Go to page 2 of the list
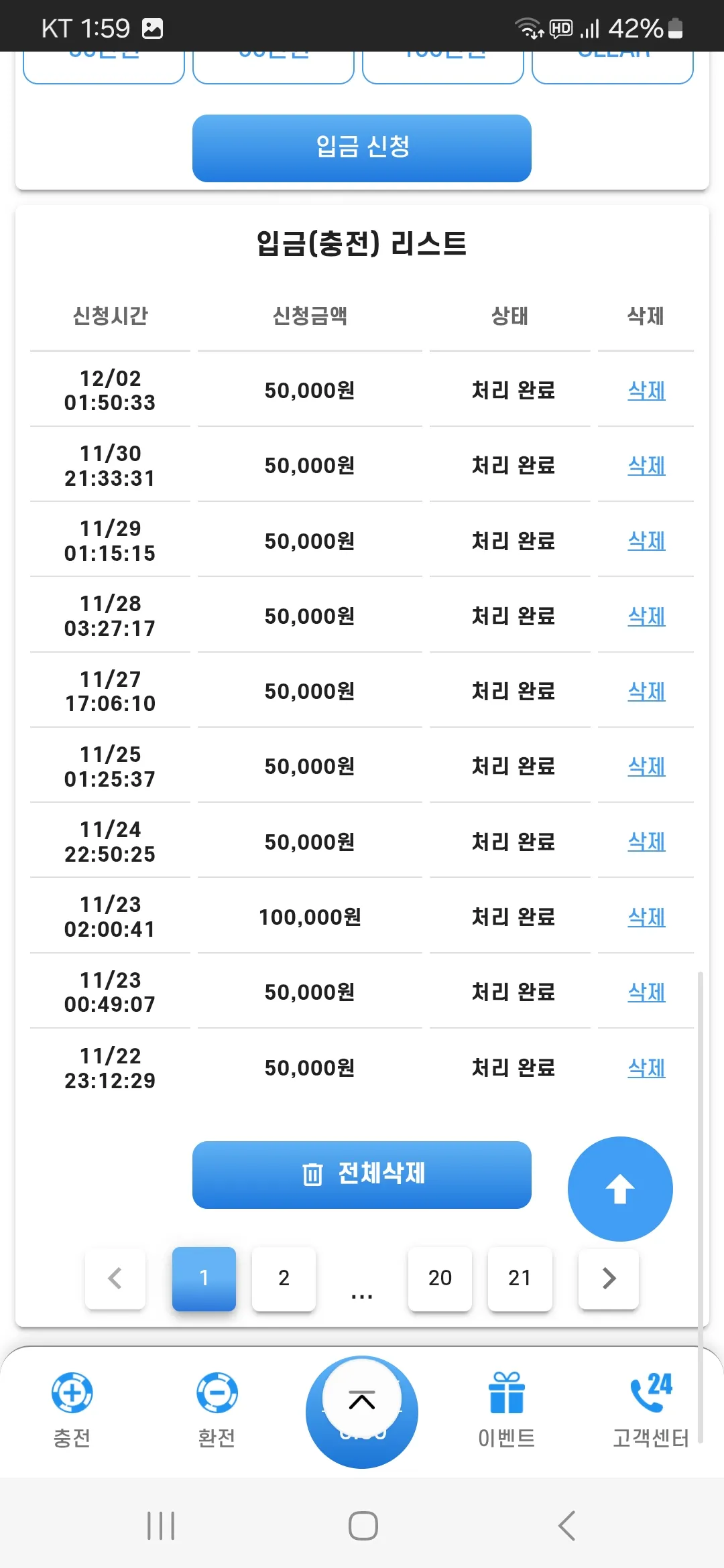This screenshot has height=1568, width=724. tap(284, 1279)
